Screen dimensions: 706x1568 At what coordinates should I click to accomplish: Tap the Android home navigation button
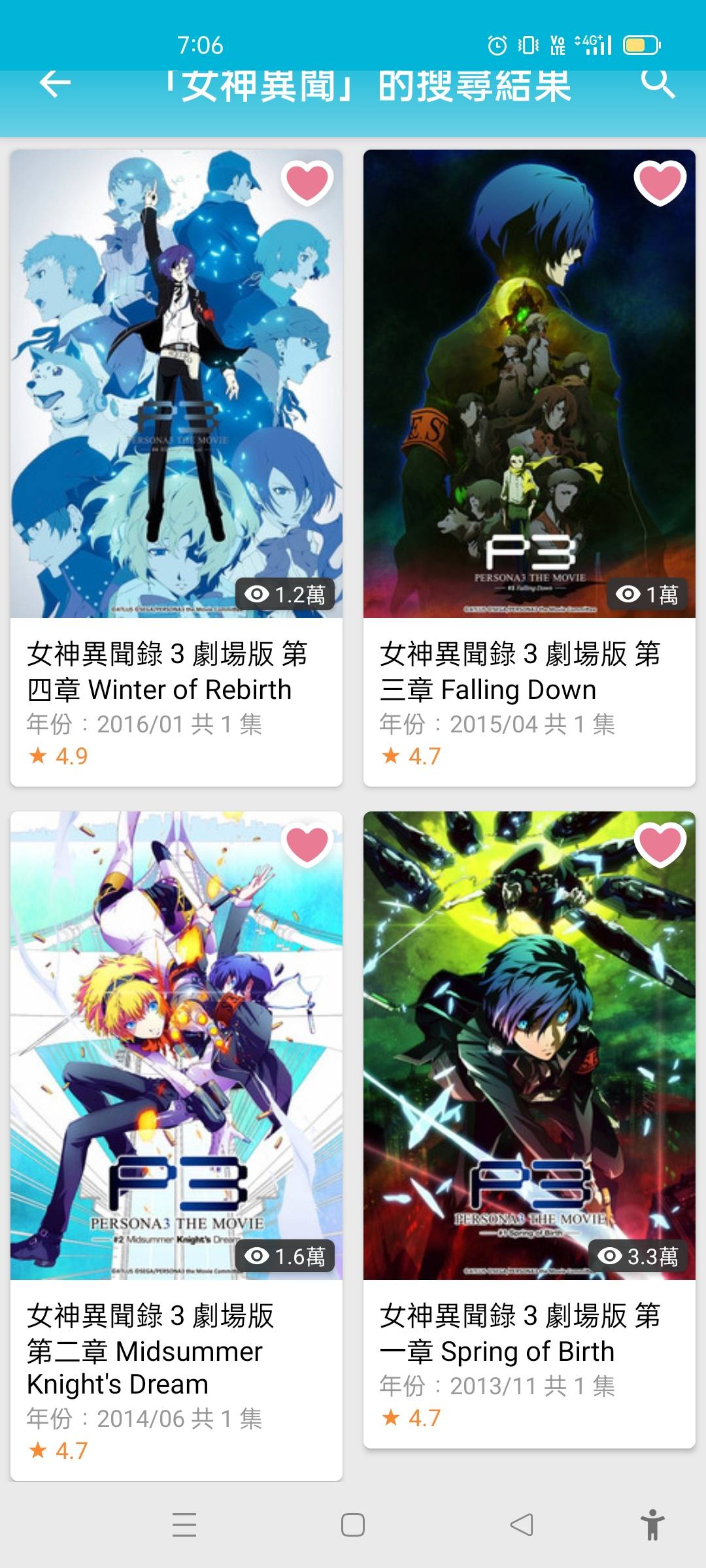click(x=353, y=1525)
